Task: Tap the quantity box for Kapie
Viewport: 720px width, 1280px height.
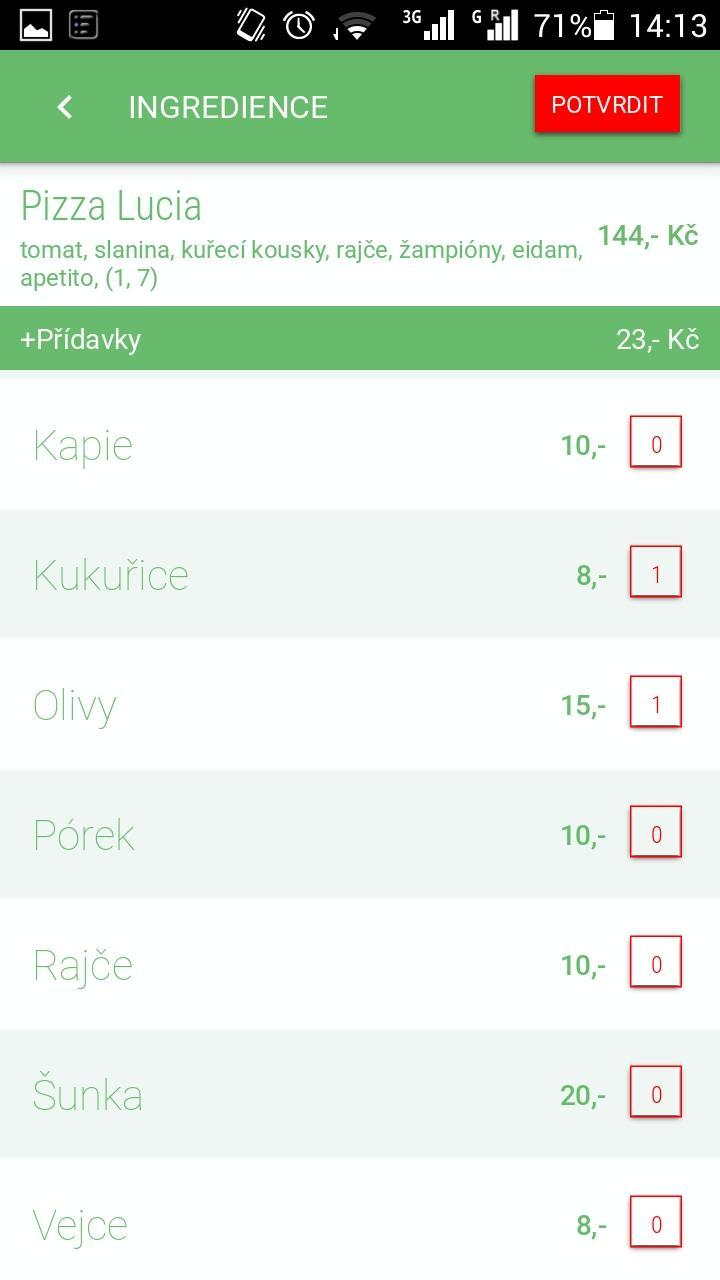Action: [x=655, y=442]
